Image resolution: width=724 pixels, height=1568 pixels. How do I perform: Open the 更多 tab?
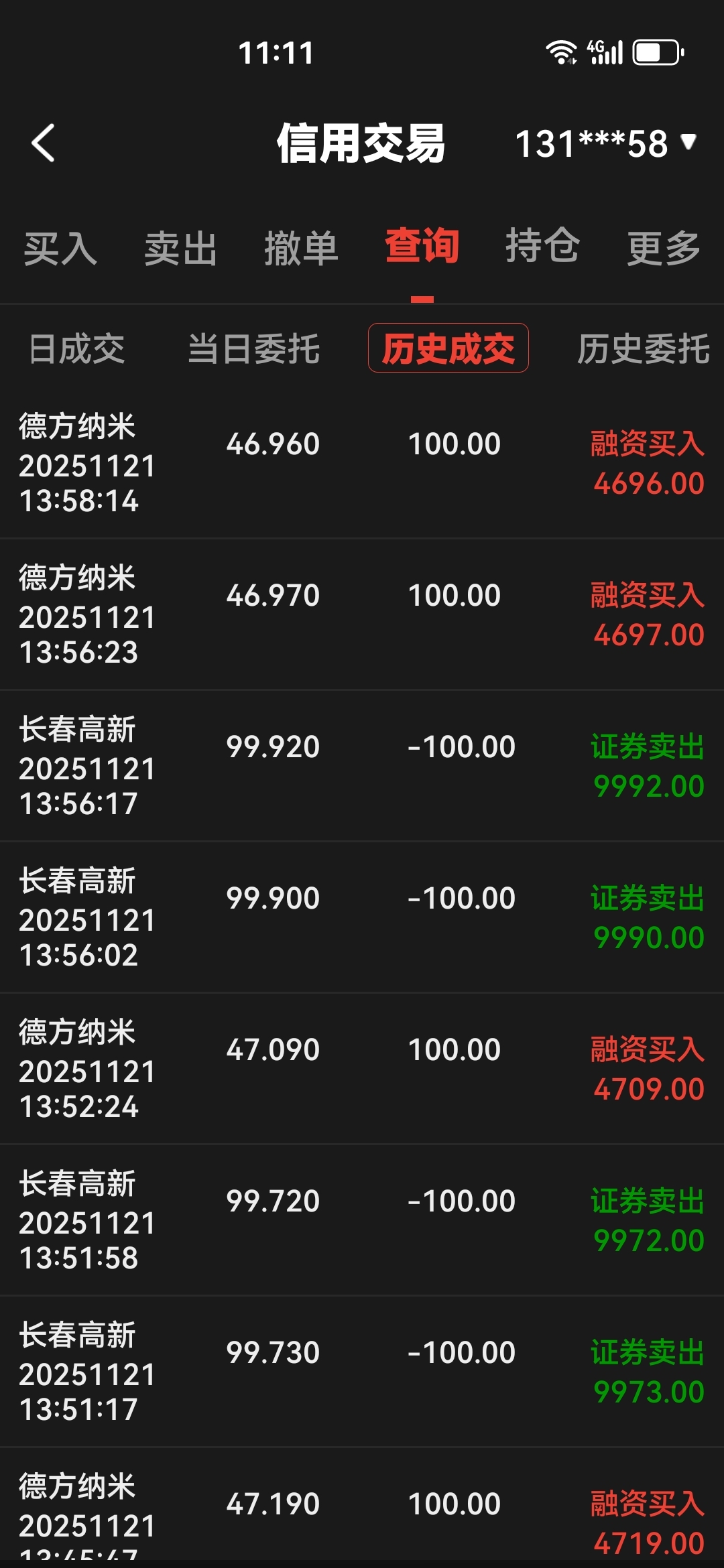(663, 248)
